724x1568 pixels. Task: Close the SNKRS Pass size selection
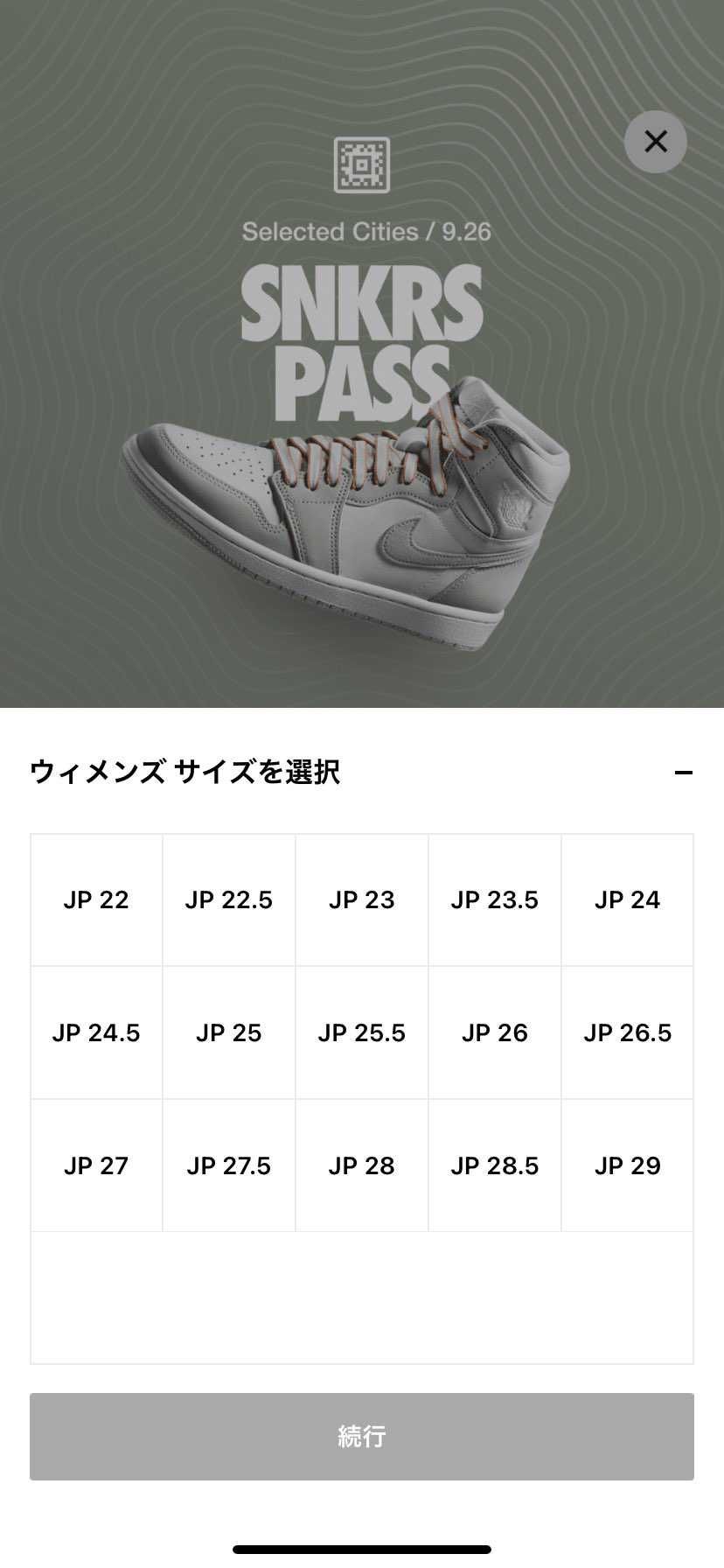click(655, 141)
